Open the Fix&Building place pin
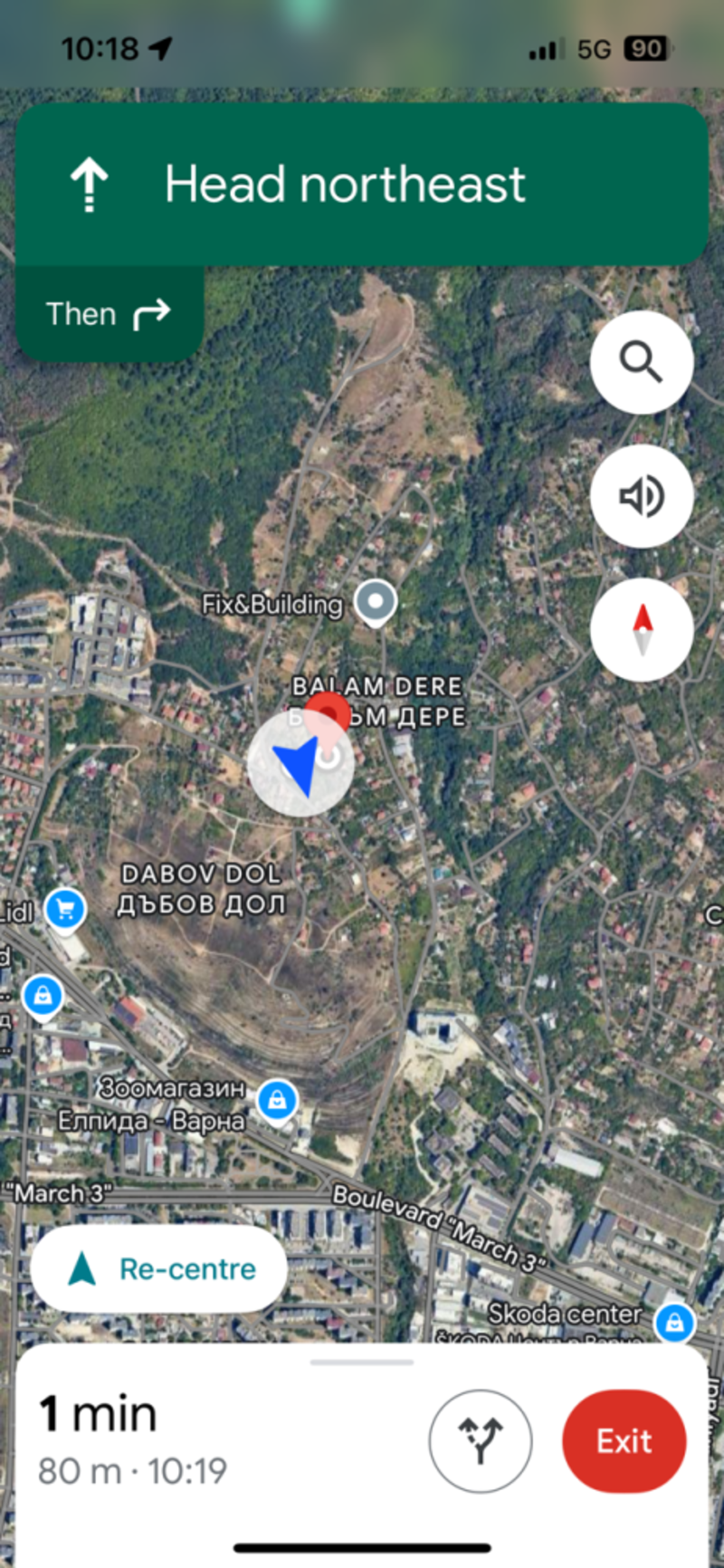 (x=375, y=603)
